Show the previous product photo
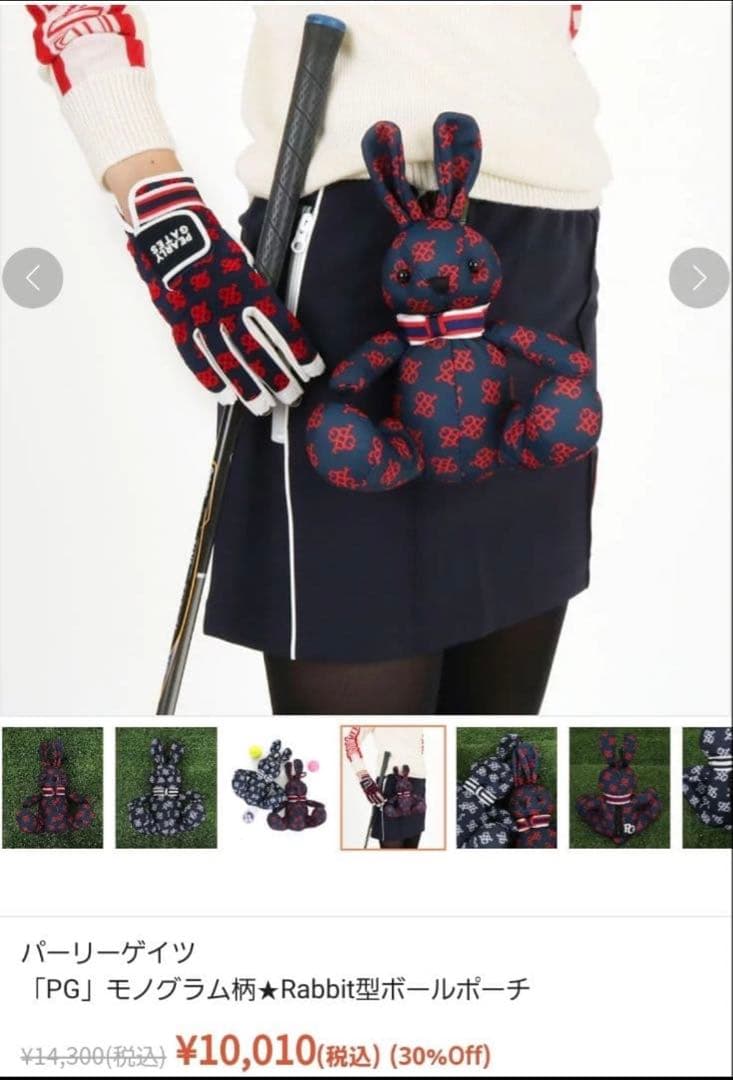The height and width of the screenshot is (1080, 733). [x=33, y=278]
